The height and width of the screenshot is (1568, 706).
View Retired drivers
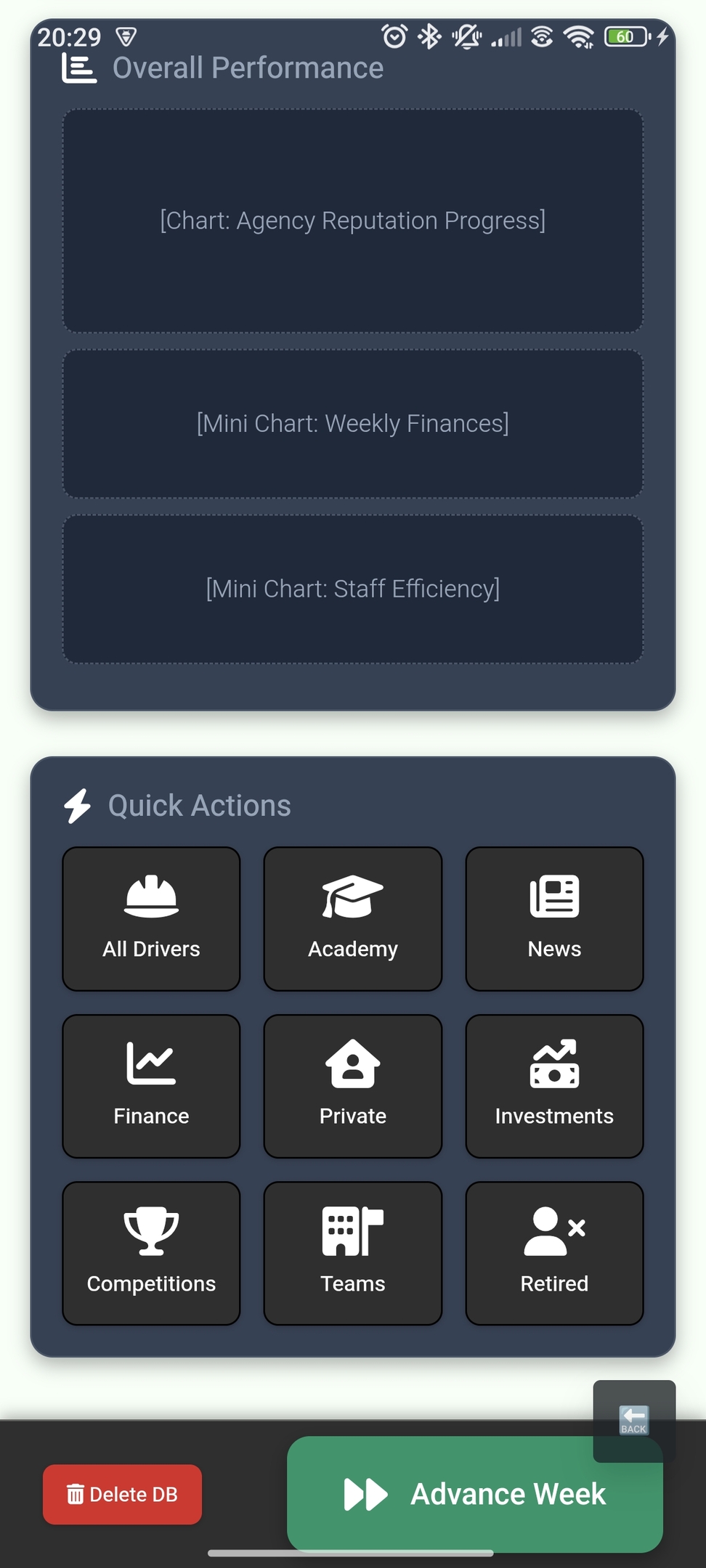tap(554, 1254)
